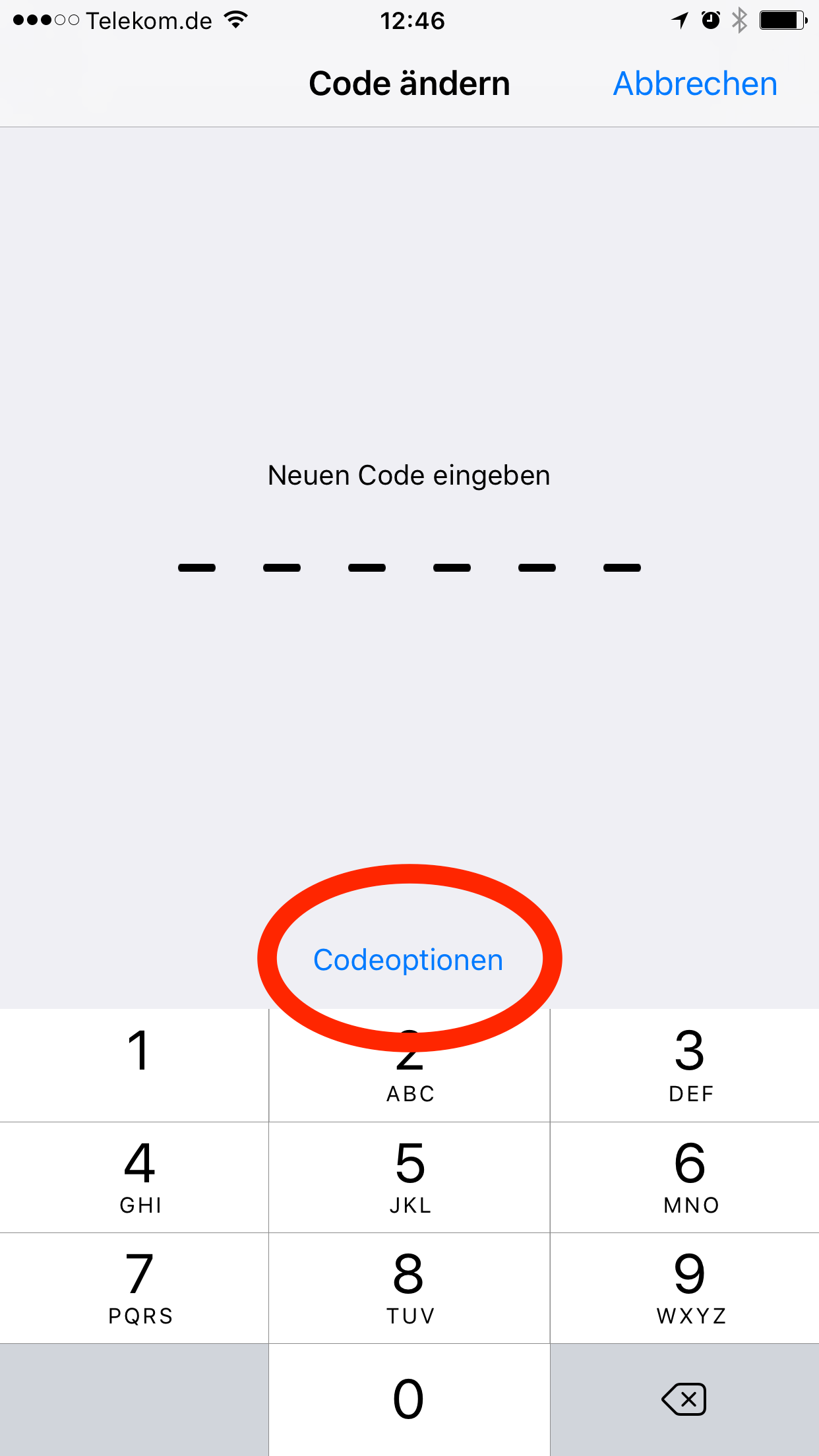Enter digit 1 on the keypad
819x1456 pixels.
(134, 1065)
